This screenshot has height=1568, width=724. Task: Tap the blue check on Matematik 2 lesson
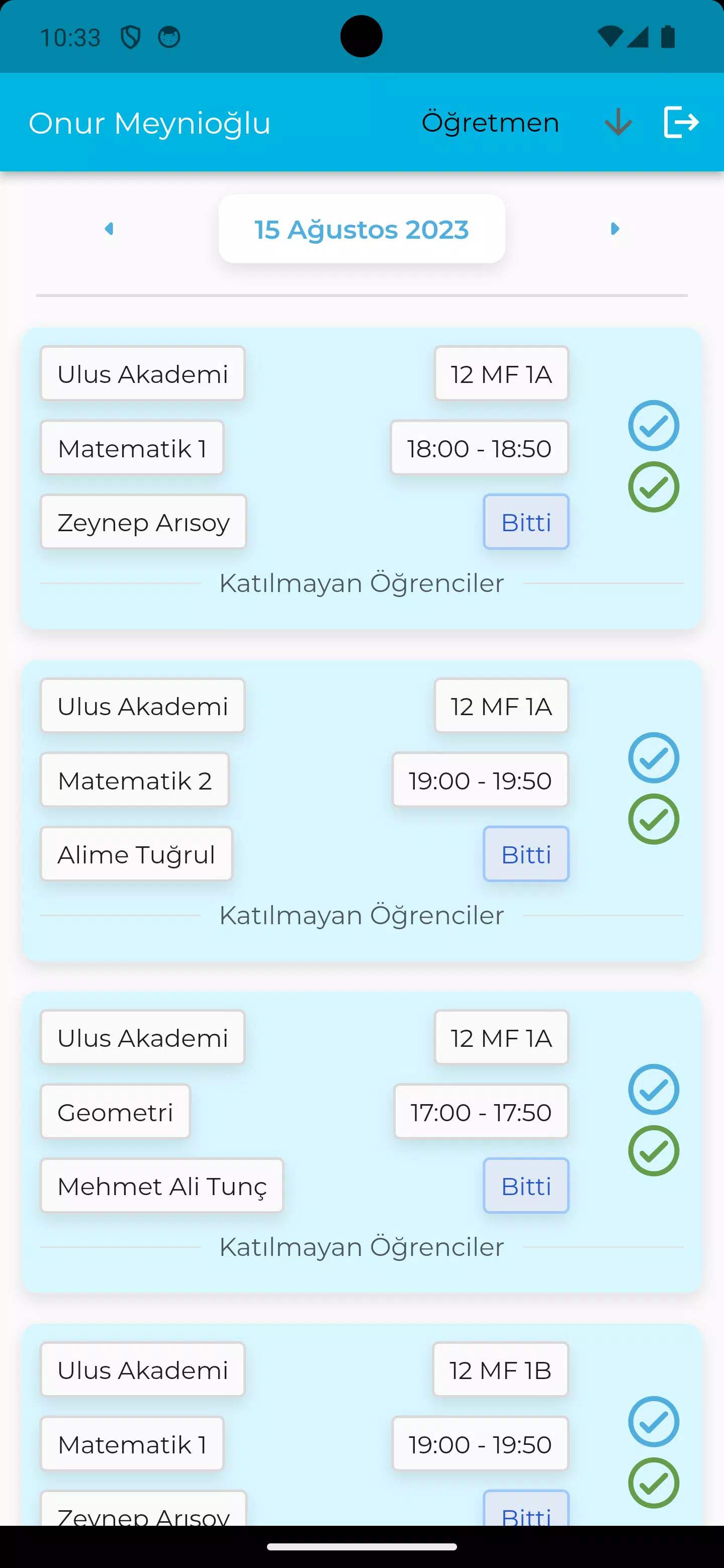pyautogui.click(x=654, y=758)
